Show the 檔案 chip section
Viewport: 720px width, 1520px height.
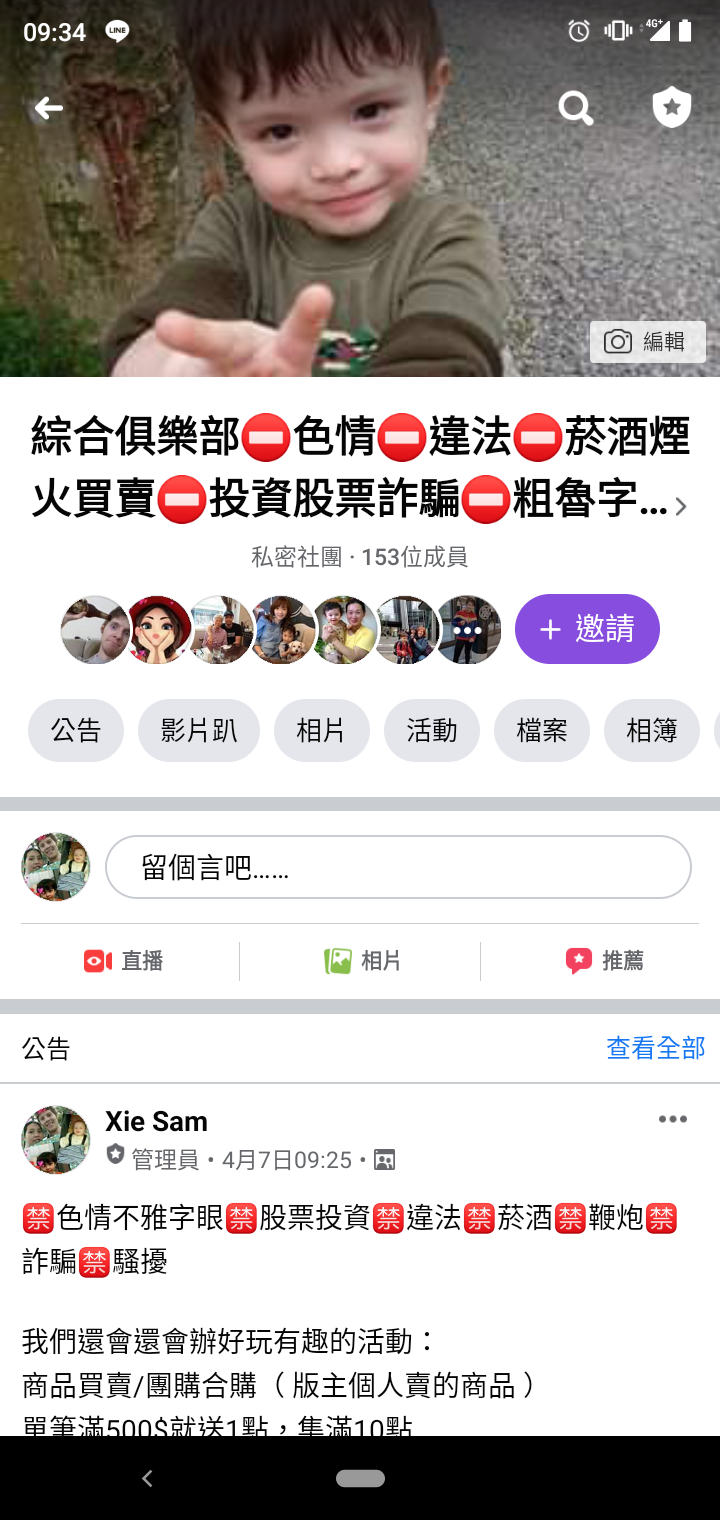(x=542, y=731)
